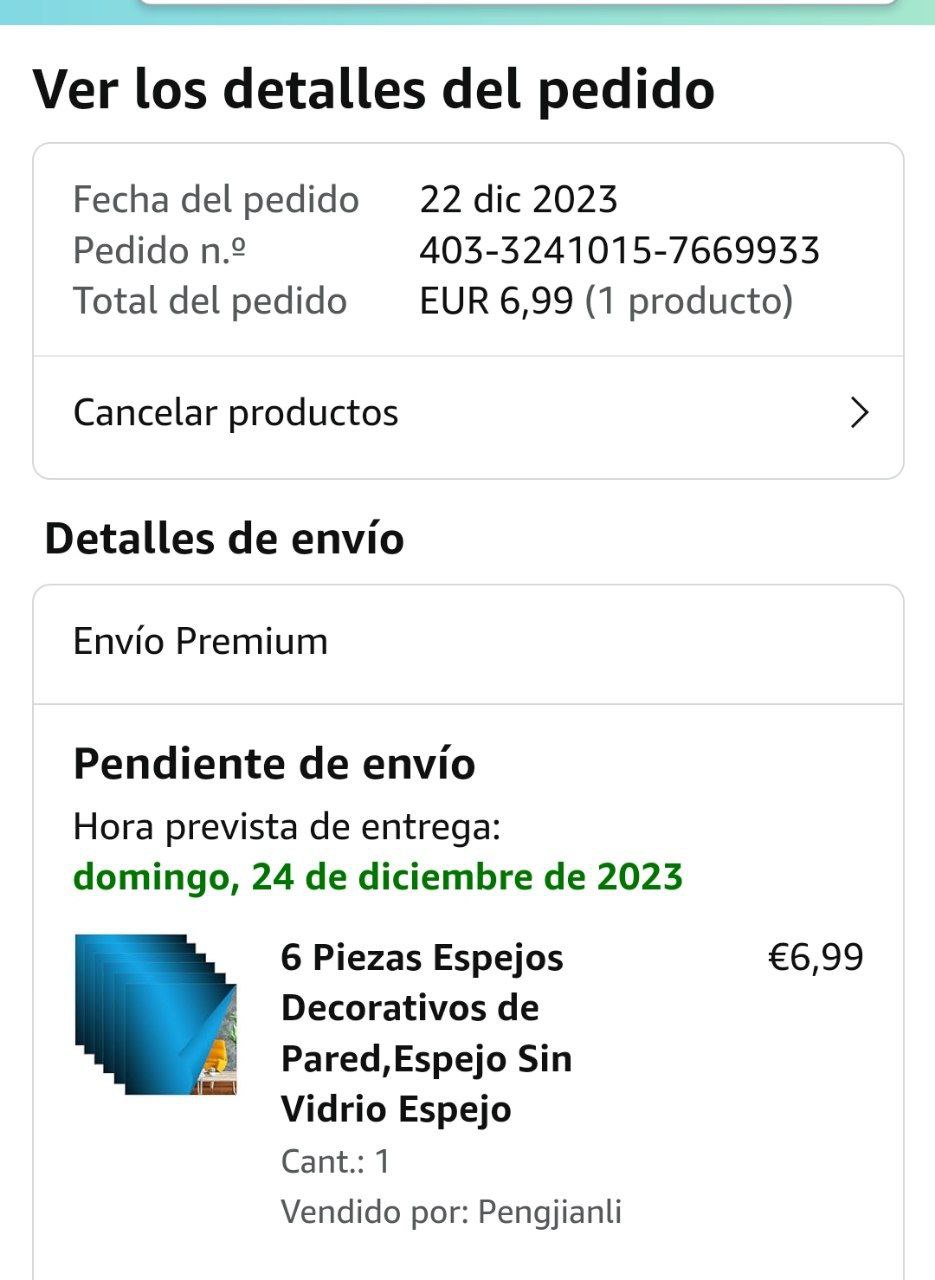Open the 6 Piezas Espejos Decorativos product title
The height and width of the screenshot is (1280, 935).
pyautogui.click(x=425, y=1033)
